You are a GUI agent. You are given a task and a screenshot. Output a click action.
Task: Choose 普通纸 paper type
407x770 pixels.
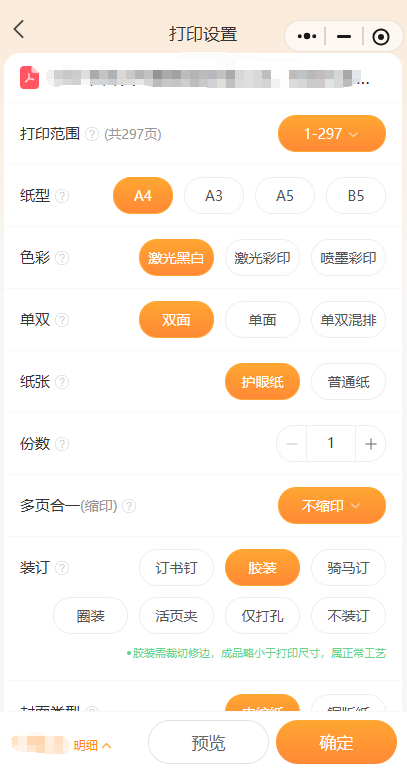[x=349, y=382]
